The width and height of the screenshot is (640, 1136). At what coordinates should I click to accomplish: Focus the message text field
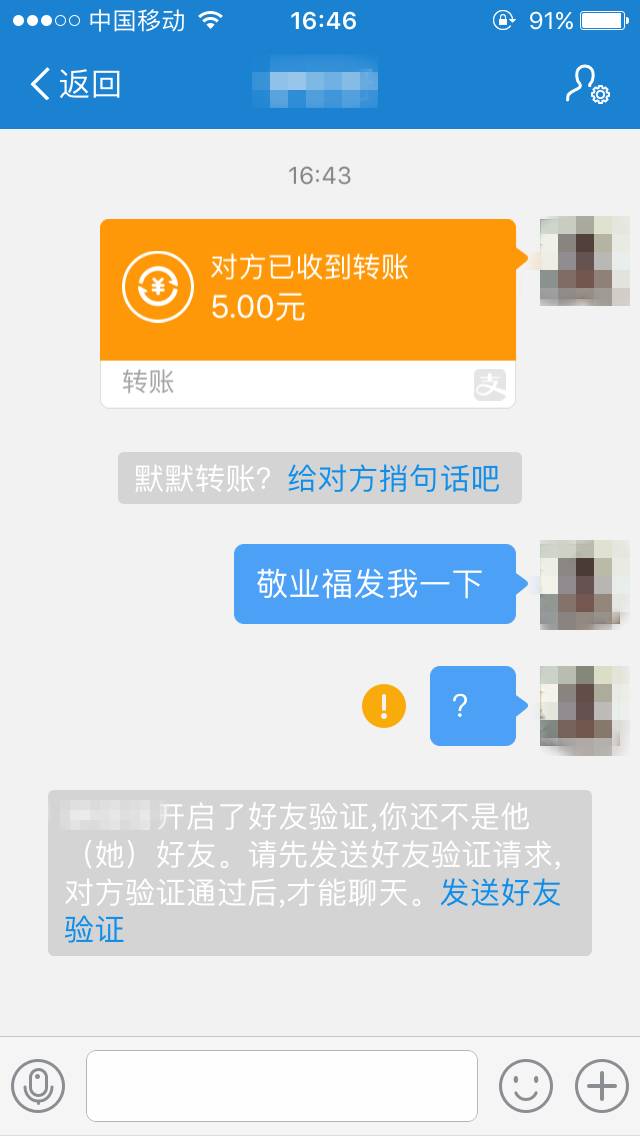pyautogui.click(x=281, y=1085)
